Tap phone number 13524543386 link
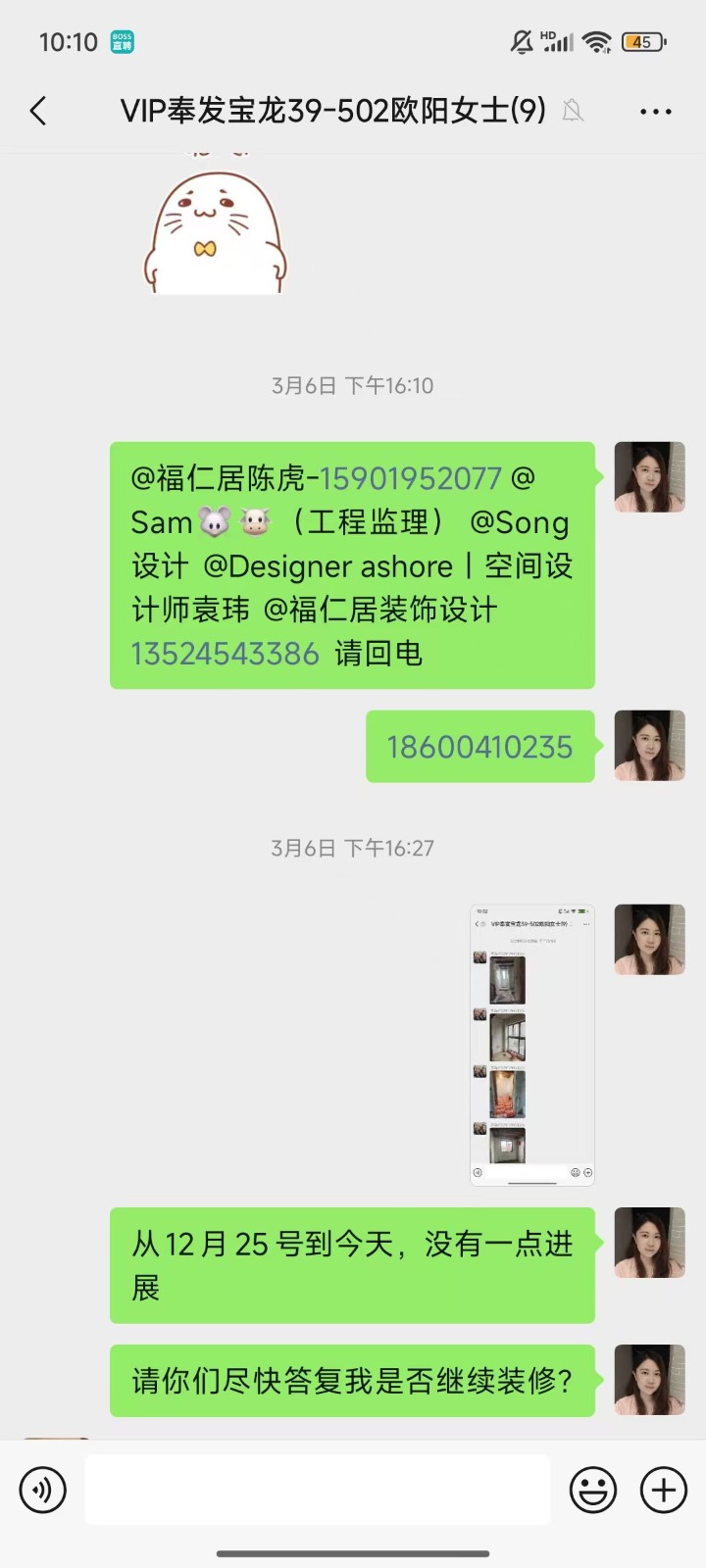Screen dimensions: 706x1568 226,654
